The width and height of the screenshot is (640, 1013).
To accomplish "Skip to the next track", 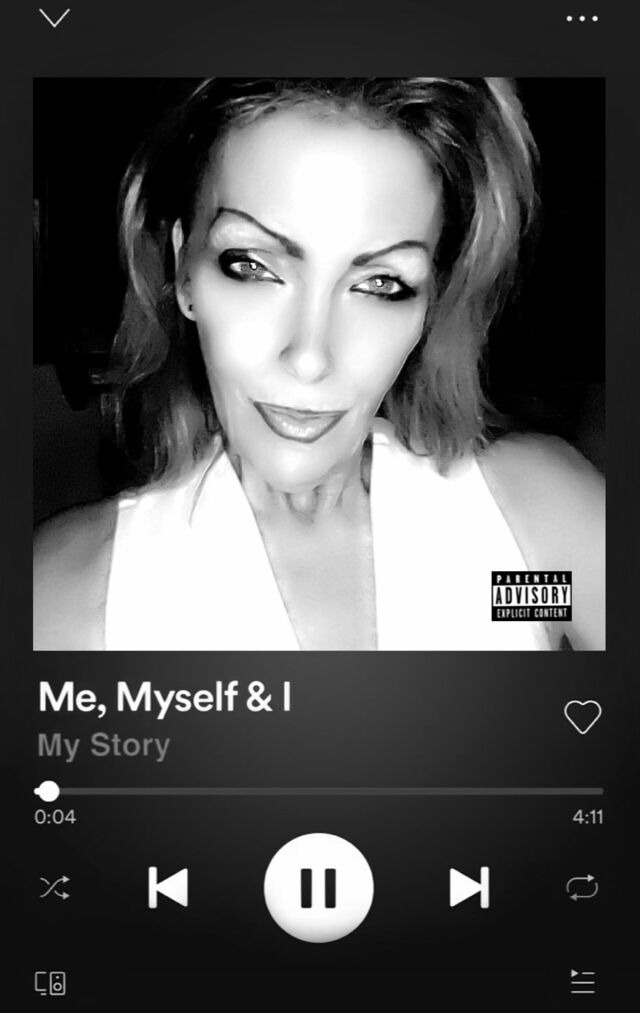I will click(x=468, y=887).
